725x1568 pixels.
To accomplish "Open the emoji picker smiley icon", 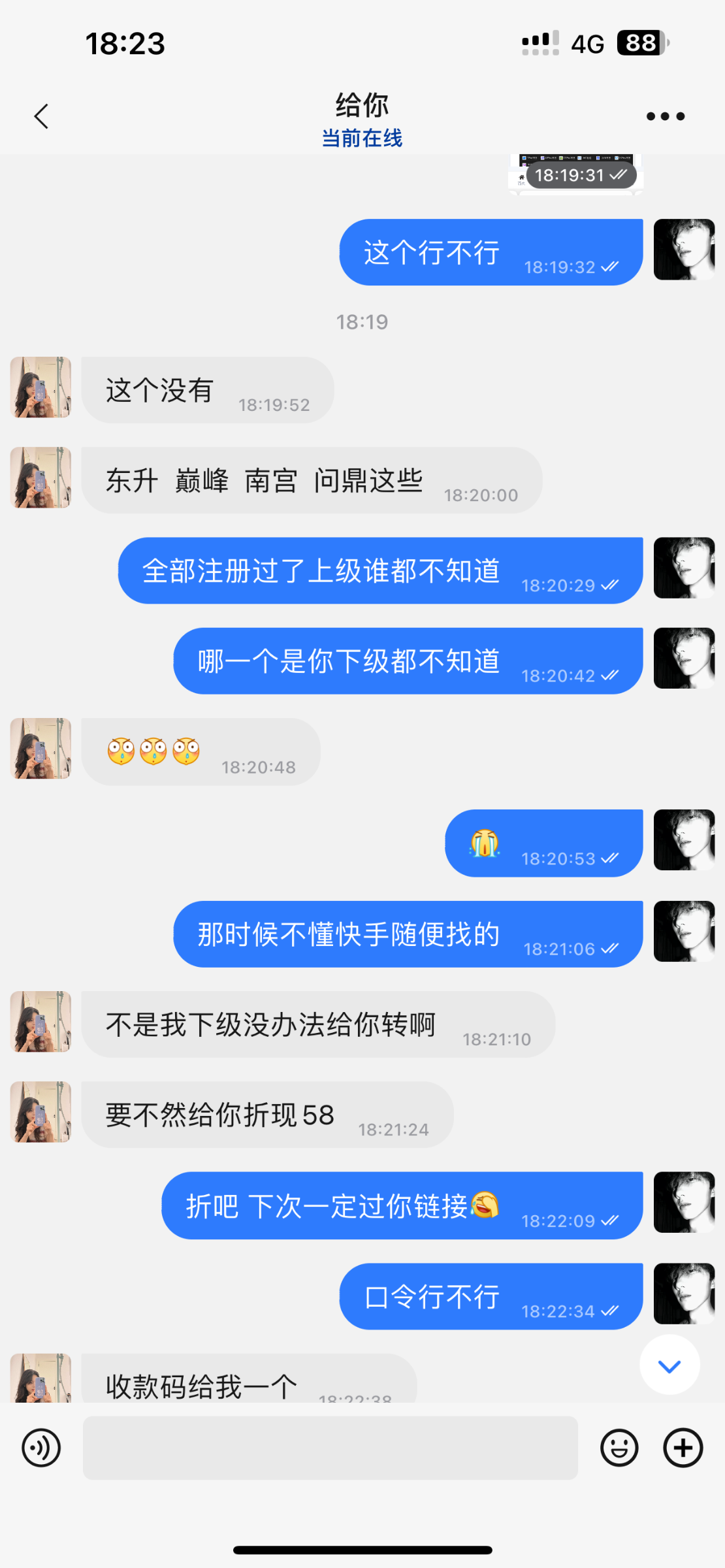I will [x=618, y=1447].
